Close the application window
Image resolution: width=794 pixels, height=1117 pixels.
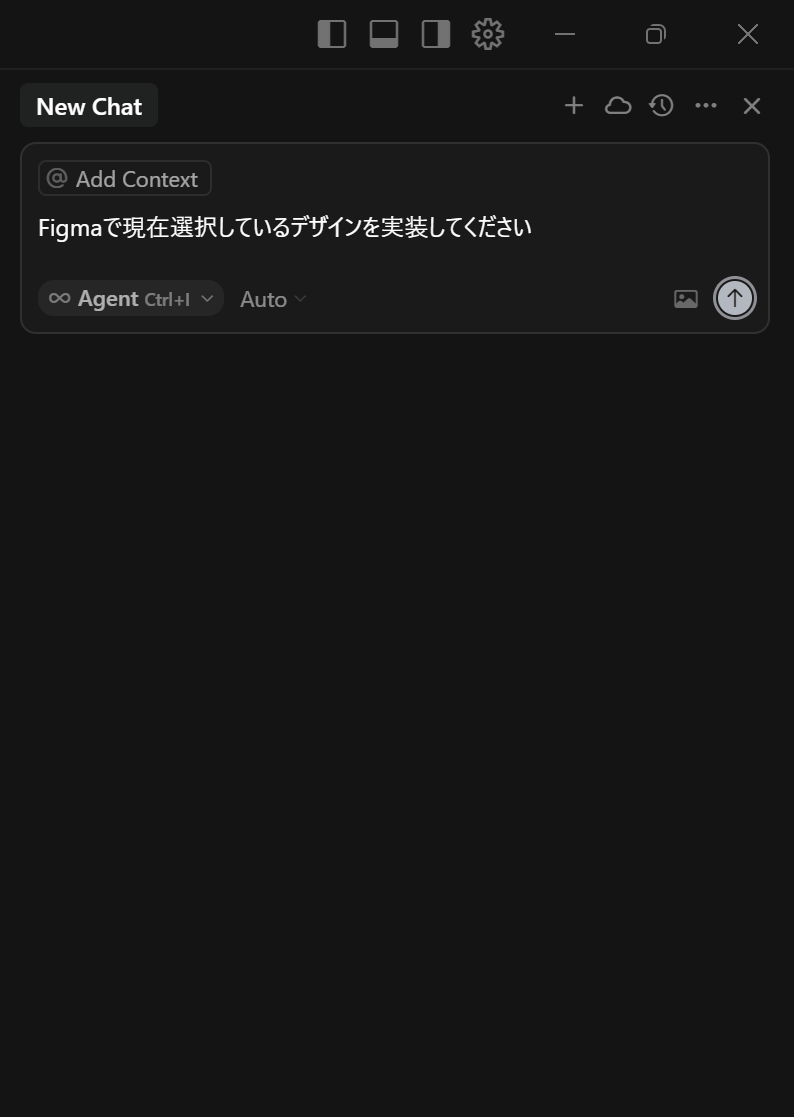[747, 34]
